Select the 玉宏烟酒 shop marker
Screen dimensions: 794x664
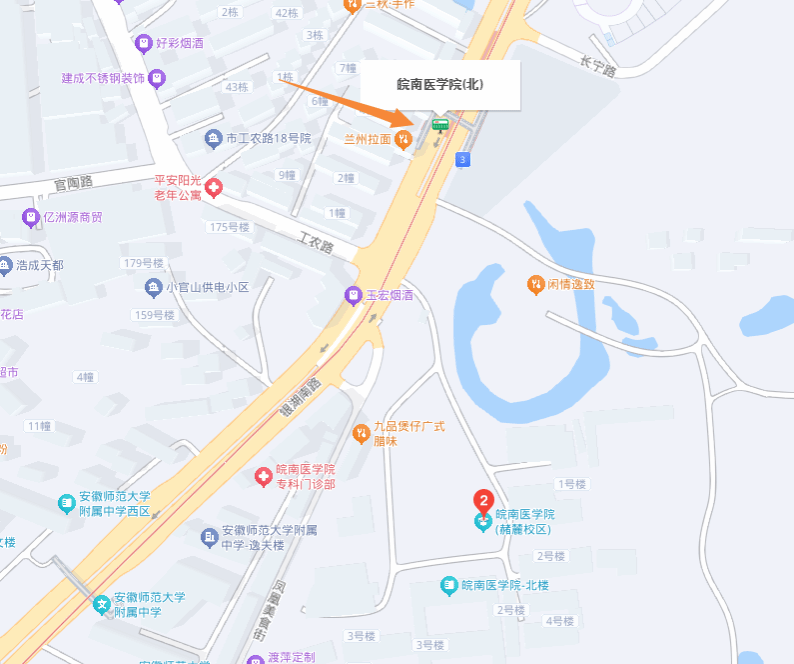(353, 295)
